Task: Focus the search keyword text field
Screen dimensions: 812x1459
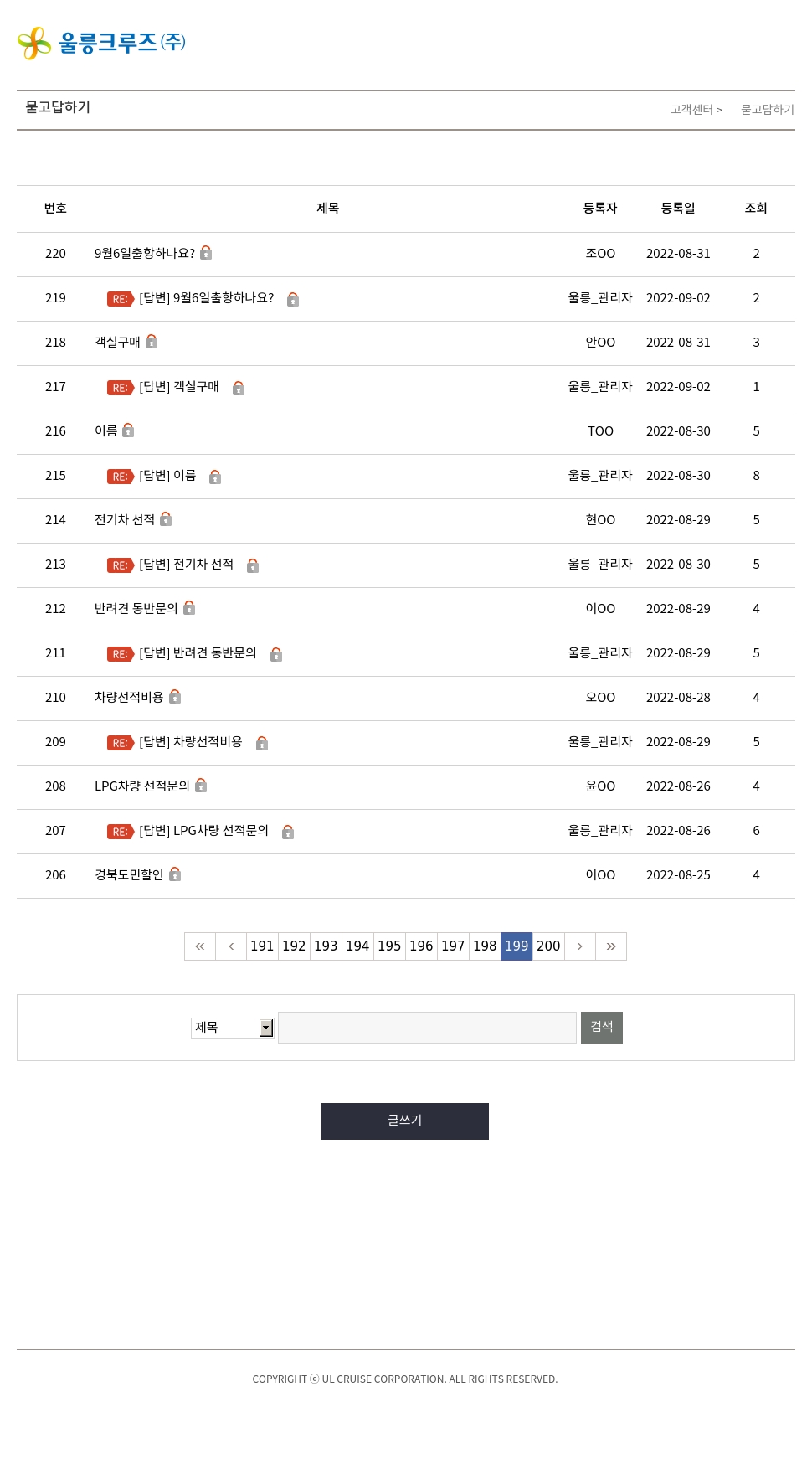Action: [427, 1028]
